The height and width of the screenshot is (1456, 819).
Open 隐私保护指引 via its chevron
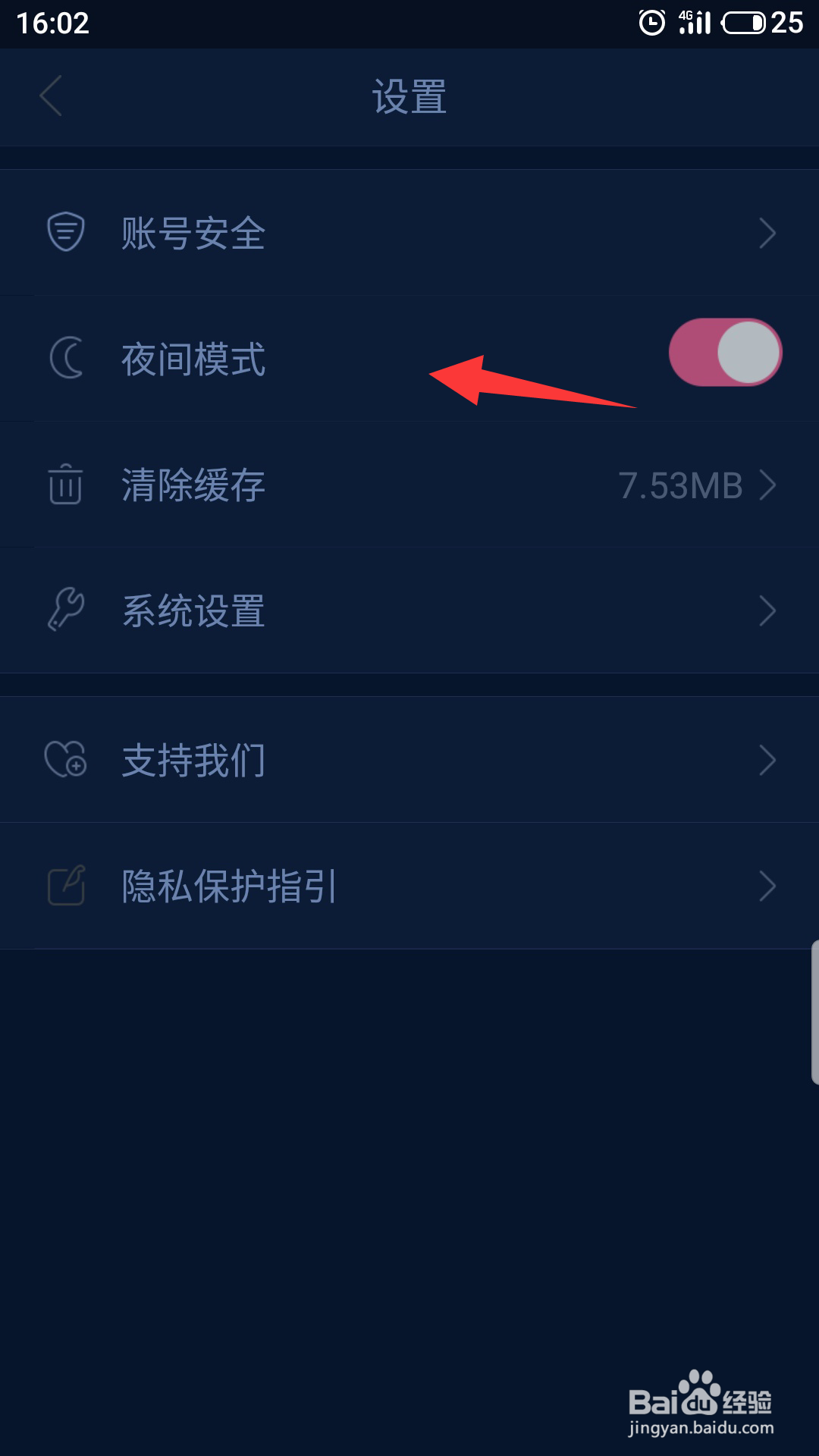[769, 886]
